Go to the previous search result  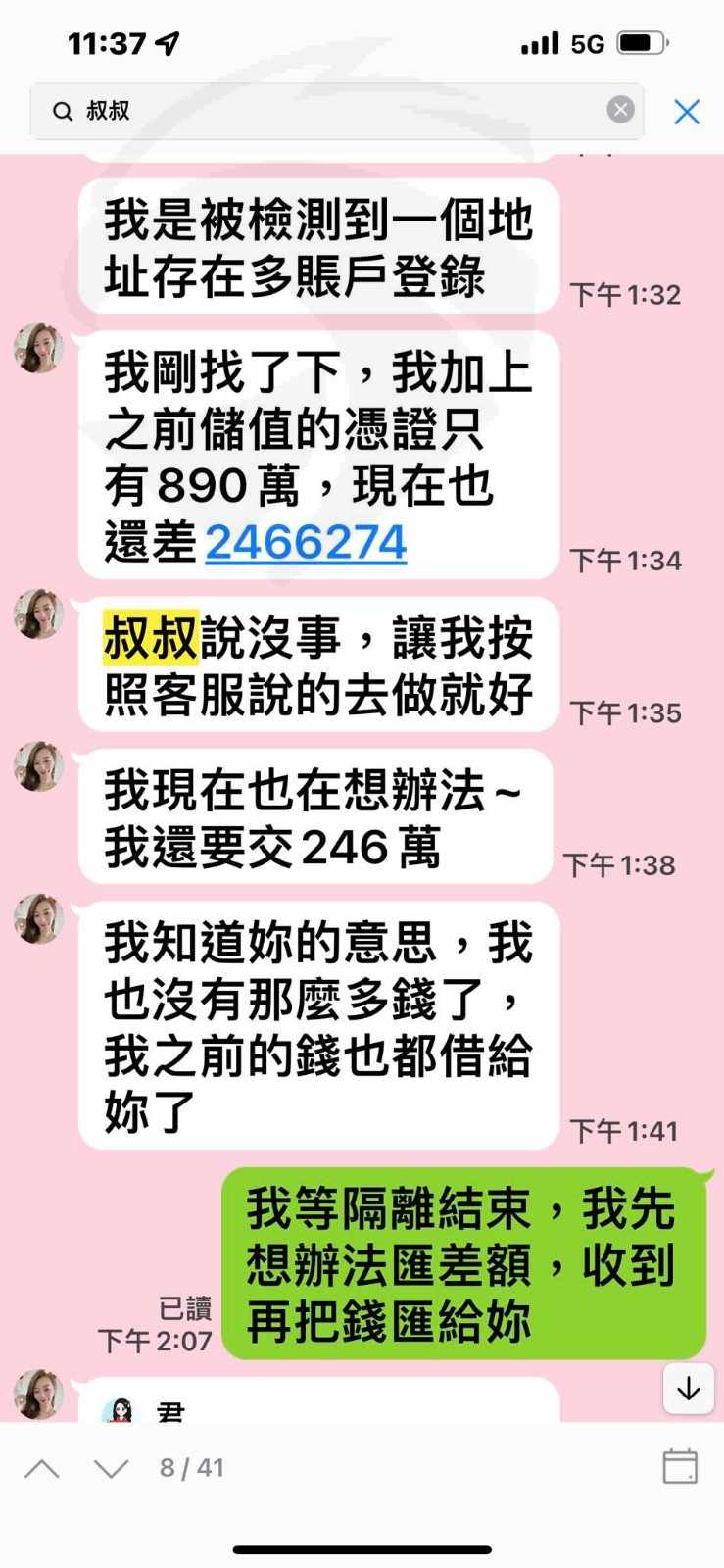click(x=42, y=1468)
